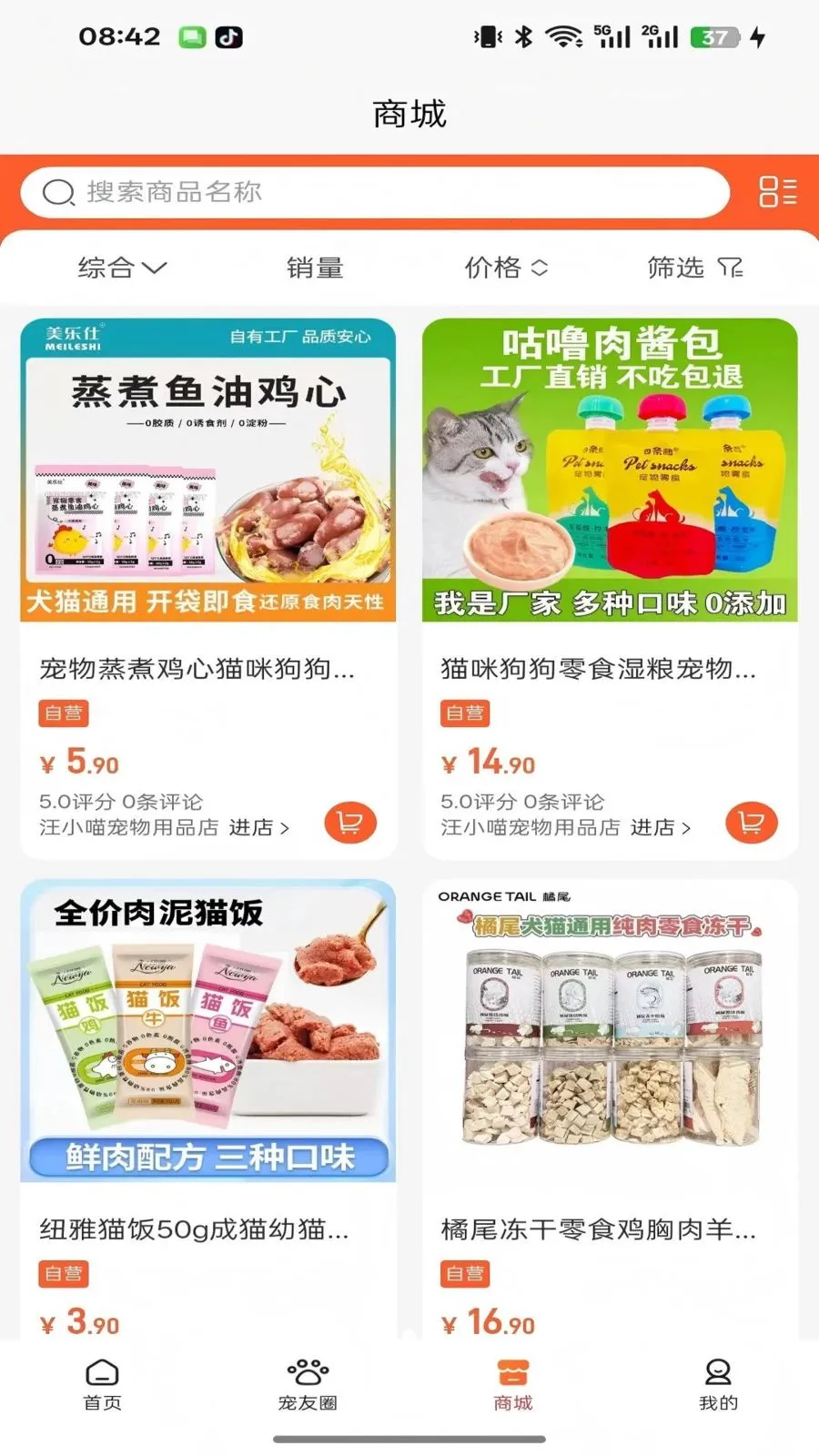This screenshot has height=1456, width=819.
Task: Add 猫咪狗狗零食湿粮 to the shopping cart
Action: click(x=752, y=823)
